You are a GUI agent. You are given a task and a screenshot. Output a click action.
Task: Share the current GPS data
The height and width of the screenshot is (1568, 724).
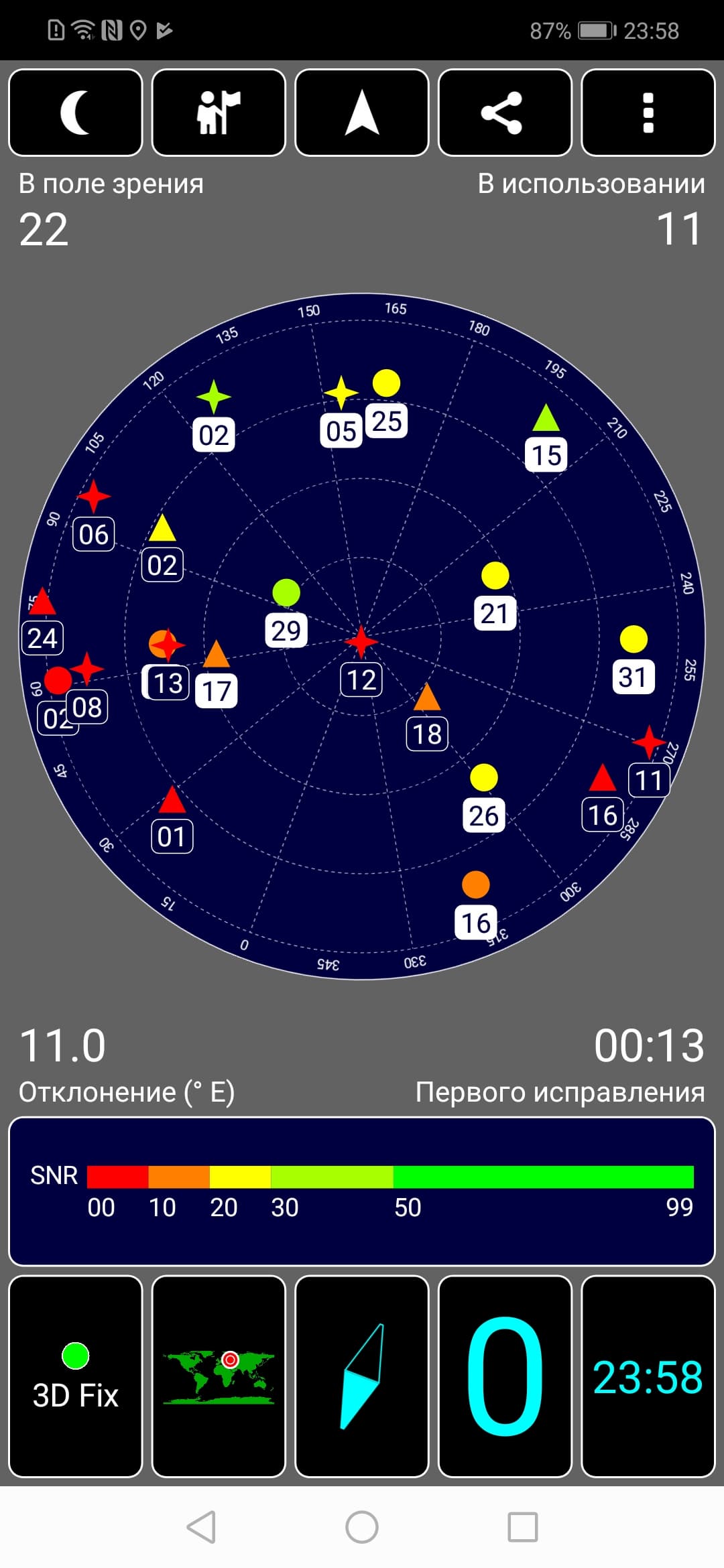pos(505,113)
